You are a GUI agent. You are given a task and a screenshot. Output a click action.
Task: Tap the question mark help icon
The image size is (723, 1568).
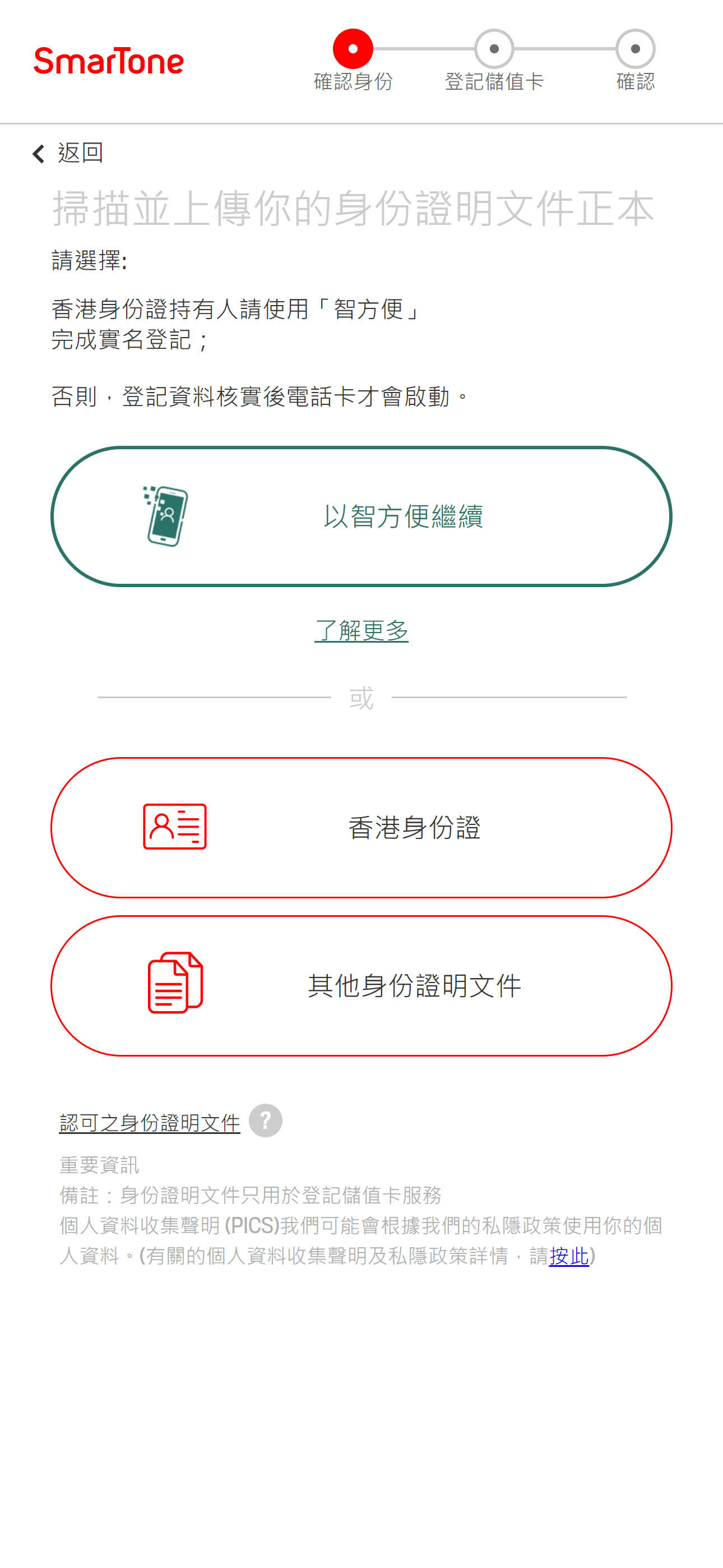(265, 1120)
